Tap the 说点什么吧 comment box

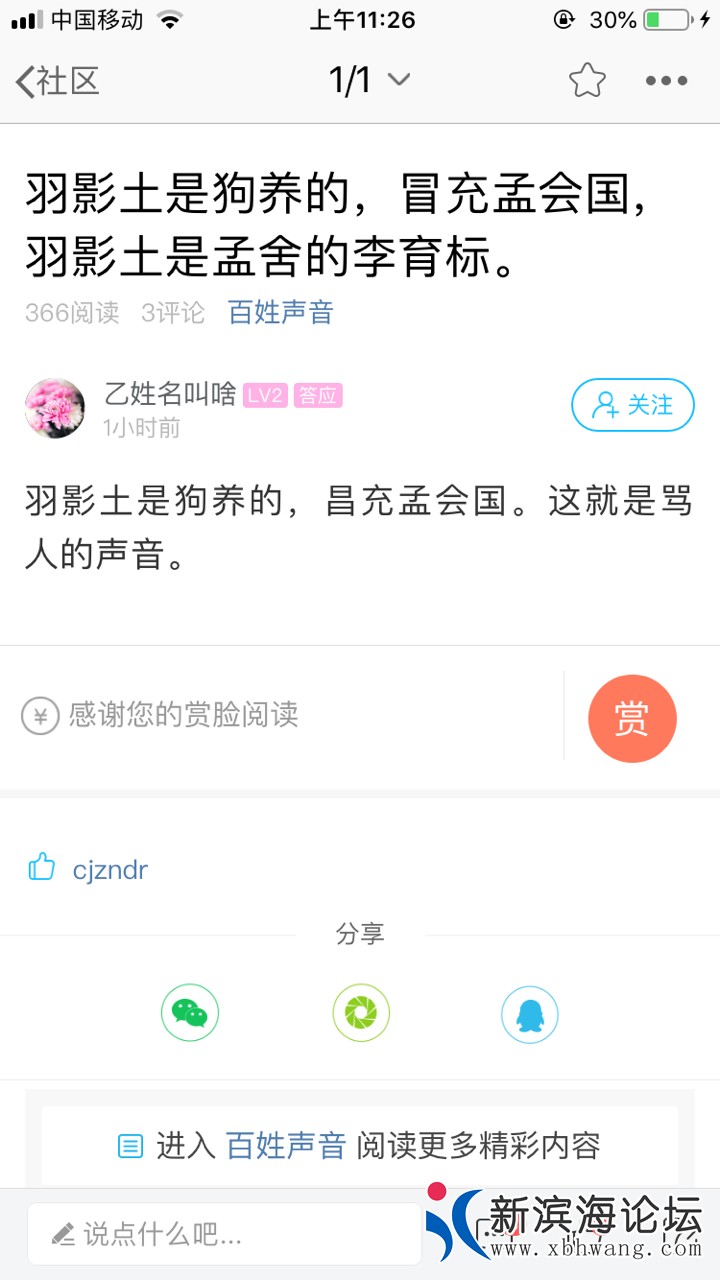pyautogui.click(x=225, y=1234)
